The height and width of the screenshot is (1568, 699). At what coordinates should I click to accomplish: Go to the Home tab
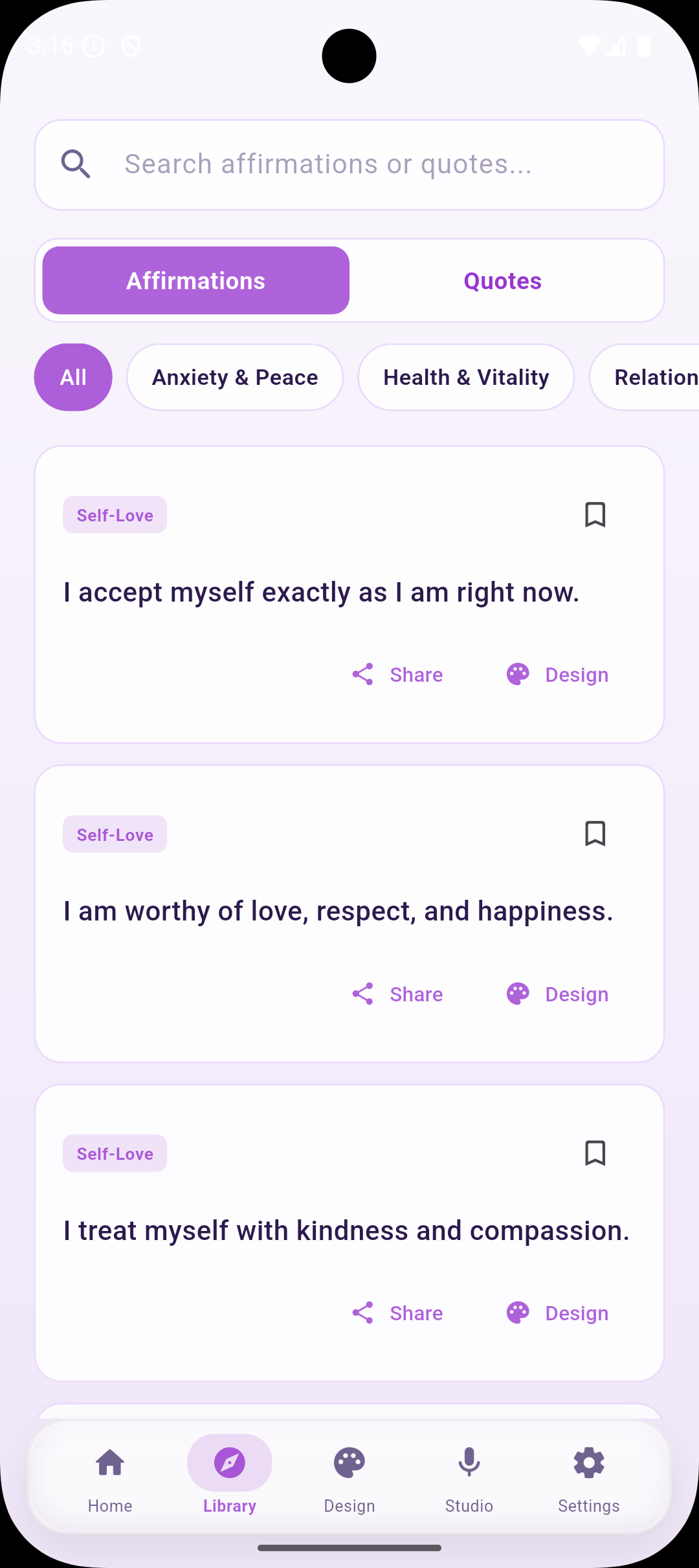[x=110, y=1477]
